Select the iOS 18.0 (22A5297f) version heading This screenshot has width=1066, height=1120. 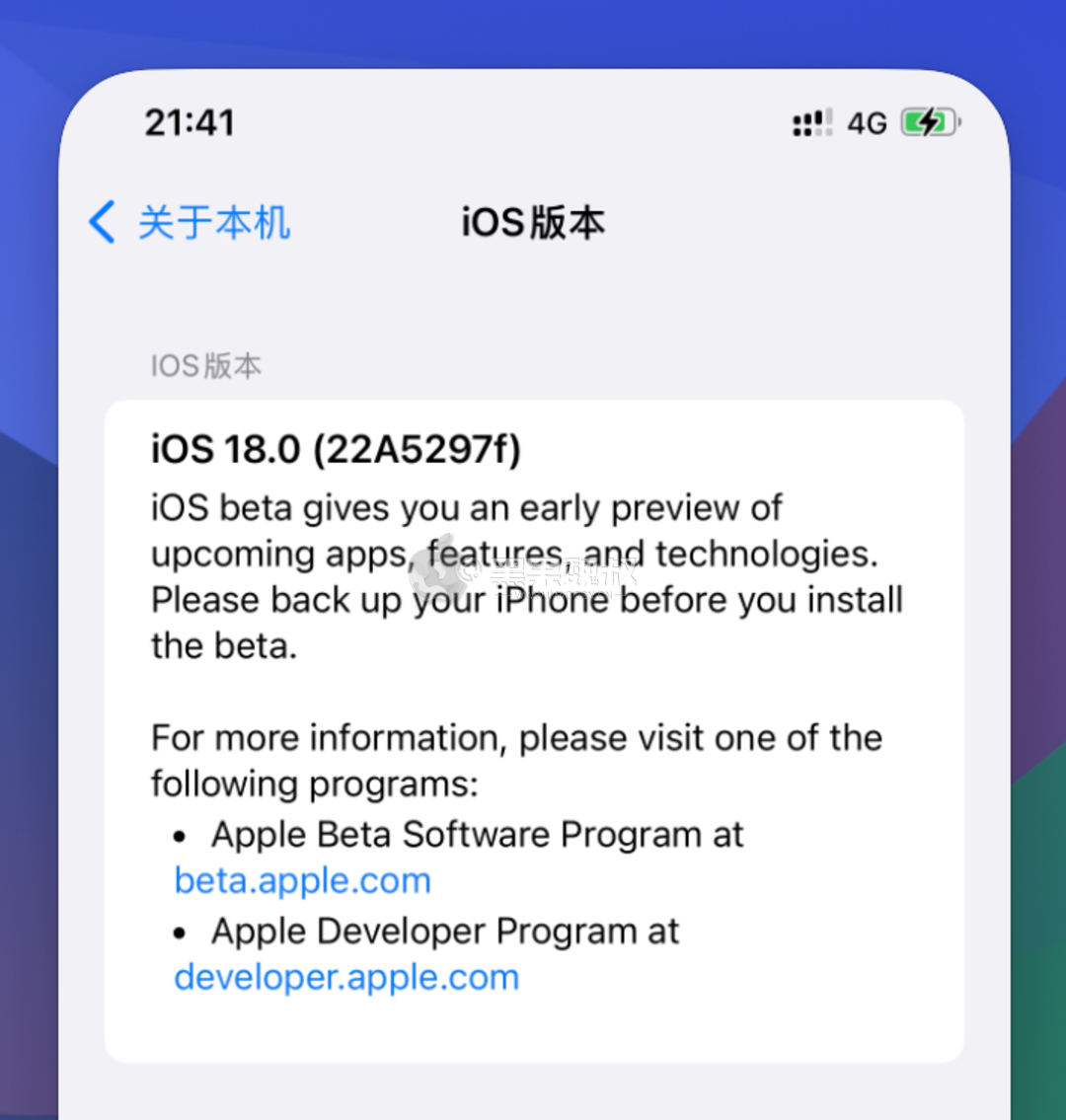338,449
